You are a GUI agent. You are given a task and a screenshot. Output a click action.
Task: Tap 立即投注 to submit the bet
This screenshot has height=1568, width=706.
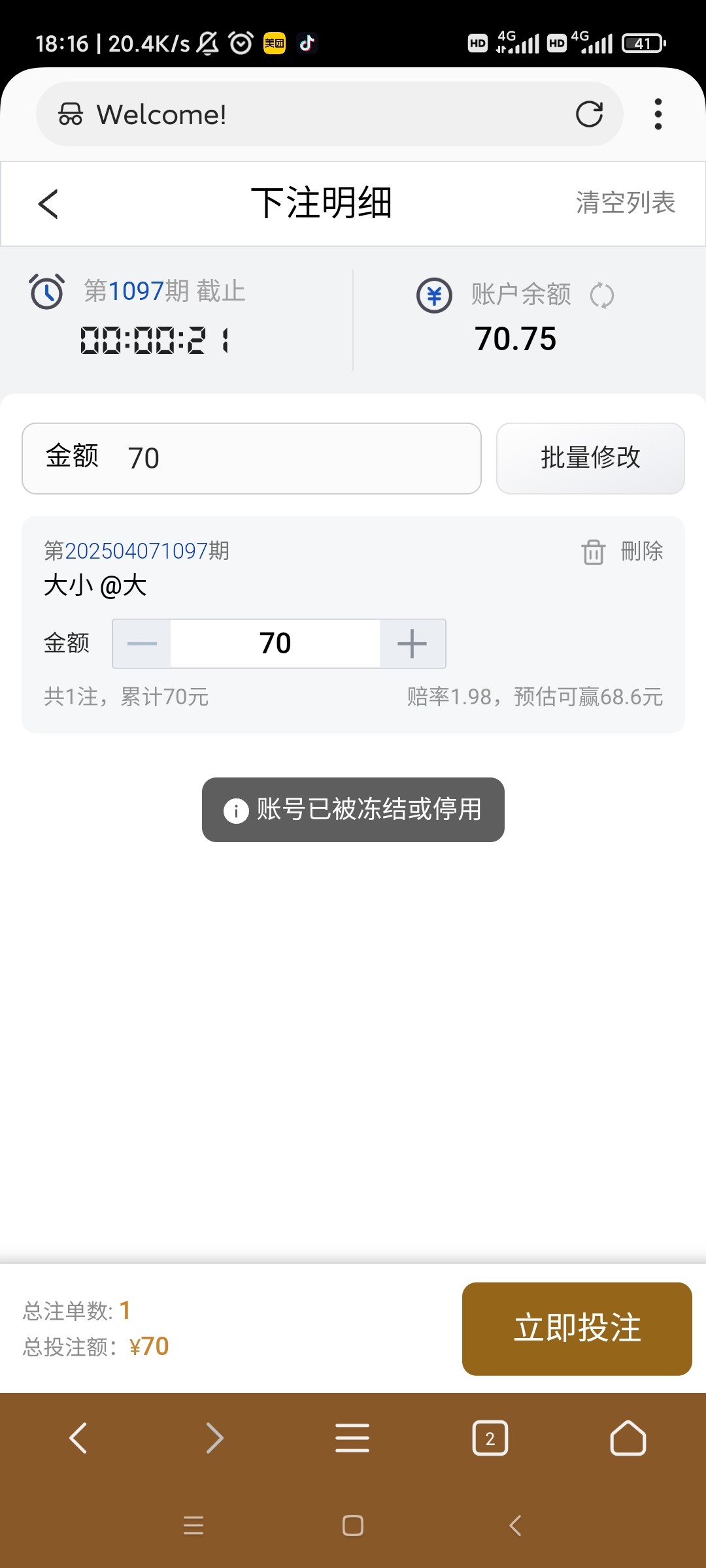pyautogui.click(x=577, y=1328)
